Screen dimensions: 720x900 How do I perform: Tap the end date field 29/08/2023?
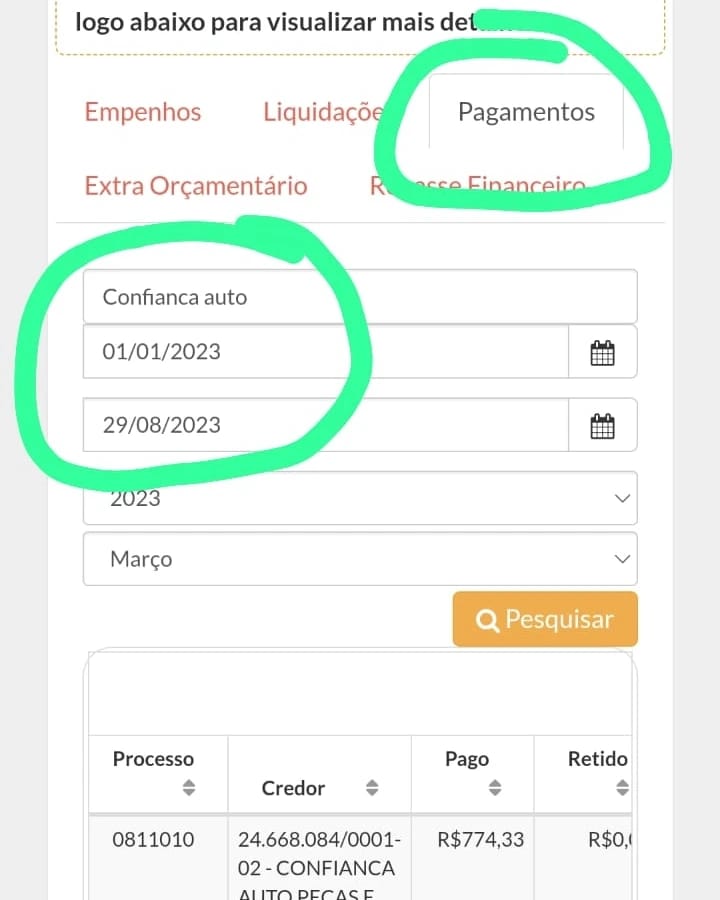(326, 425)
